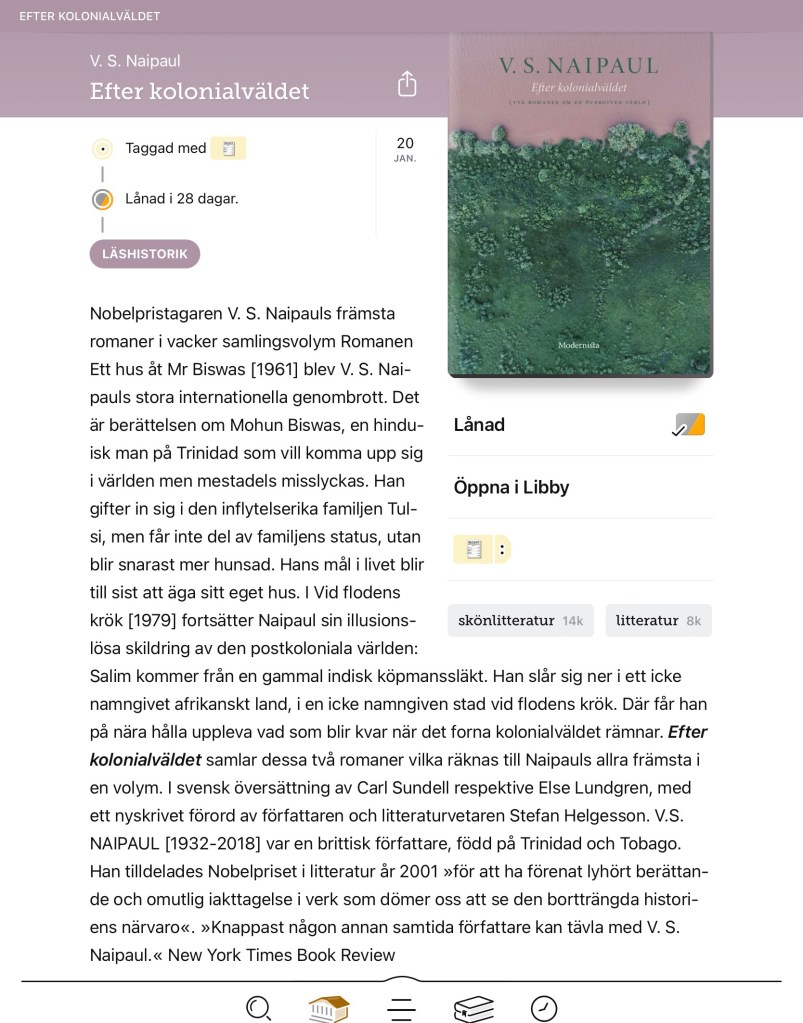Switch to the shelf tab
Image resolution: width=803 pixels, height=1023 pixels.
[473, 1008]
